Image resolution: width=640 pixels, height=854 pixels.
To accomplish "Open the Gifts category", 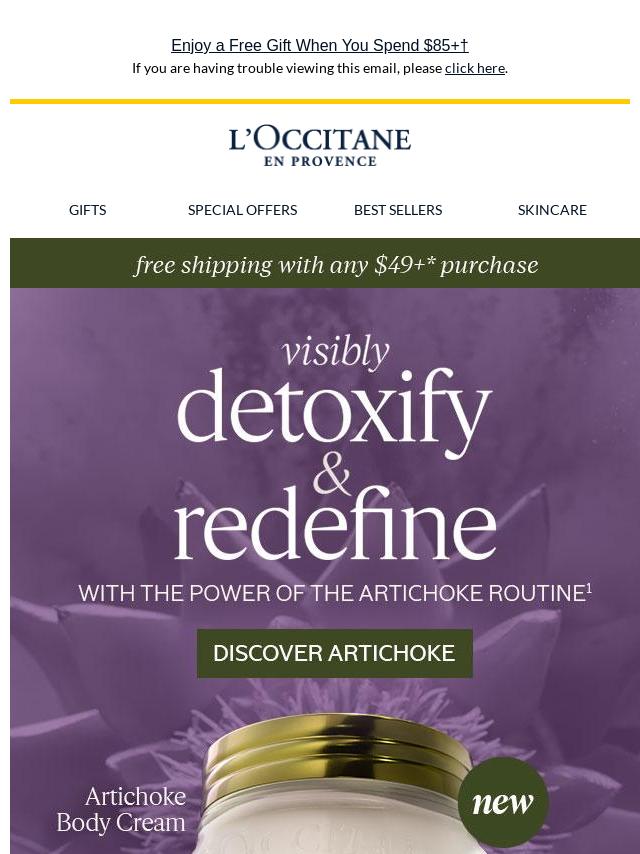I will pyautogui.click(x=87, y=210).
